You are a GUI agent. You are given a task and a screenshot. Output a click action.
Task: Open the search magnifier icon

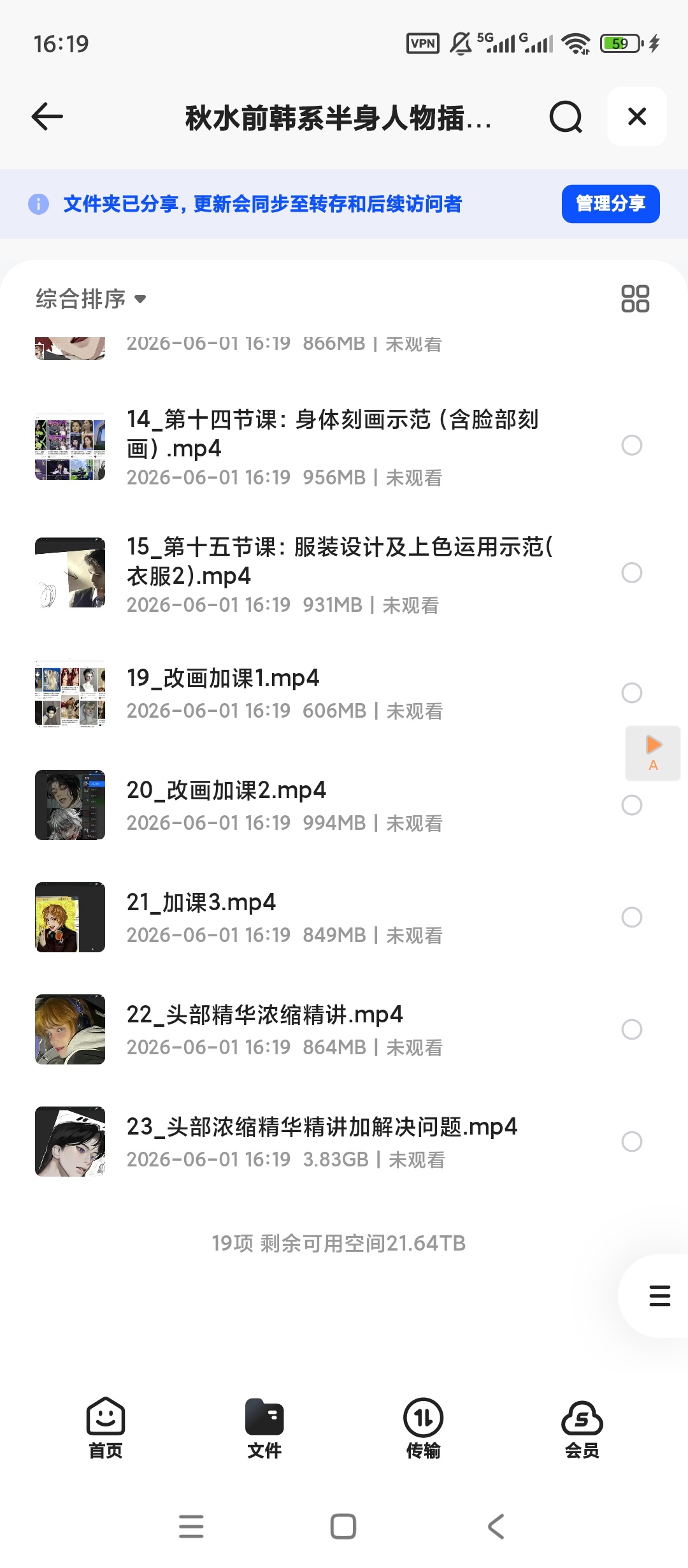pos(566,117)
